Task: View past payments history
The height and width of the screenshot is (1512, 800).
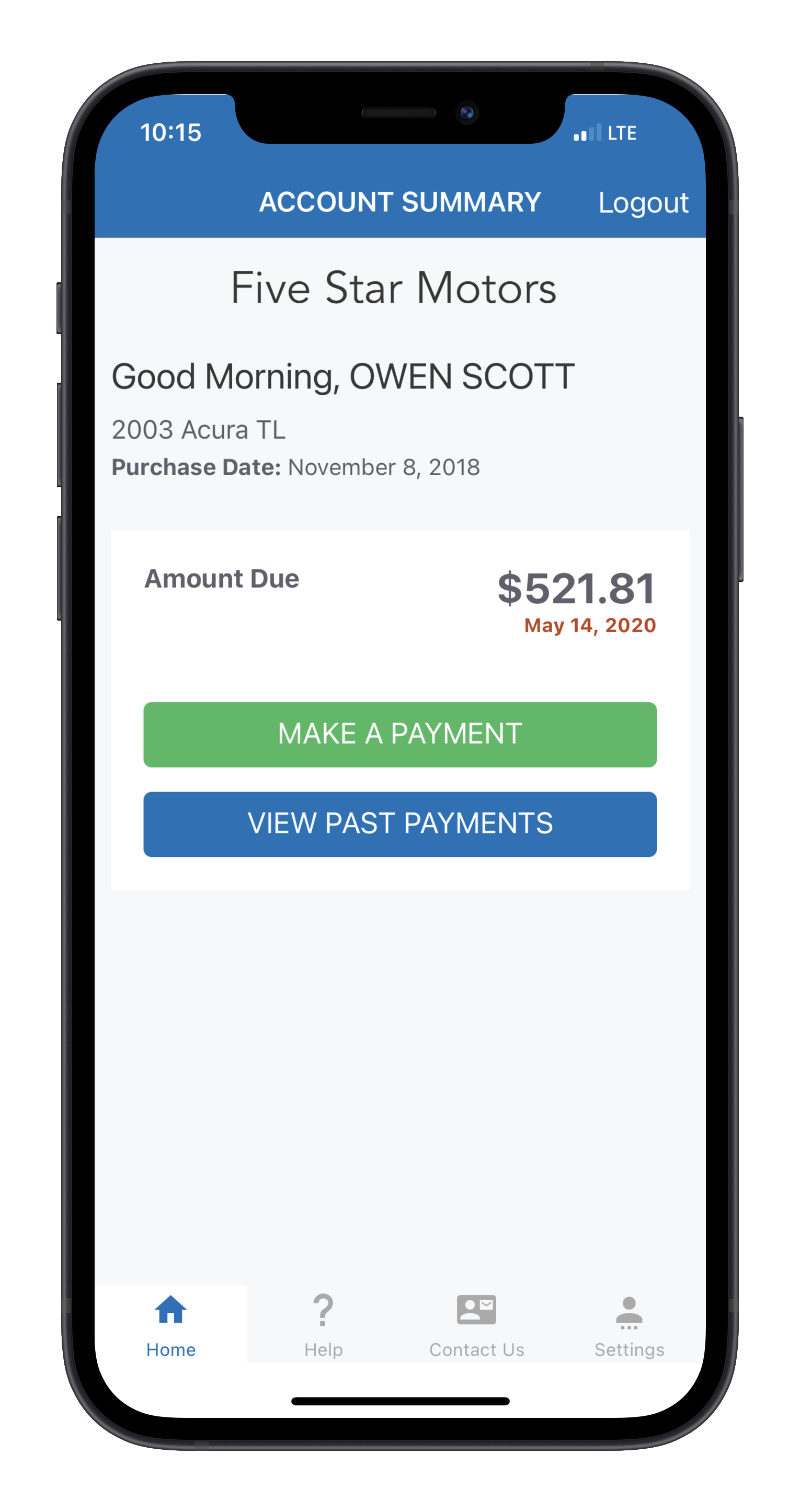Action: tap(399, 823)
